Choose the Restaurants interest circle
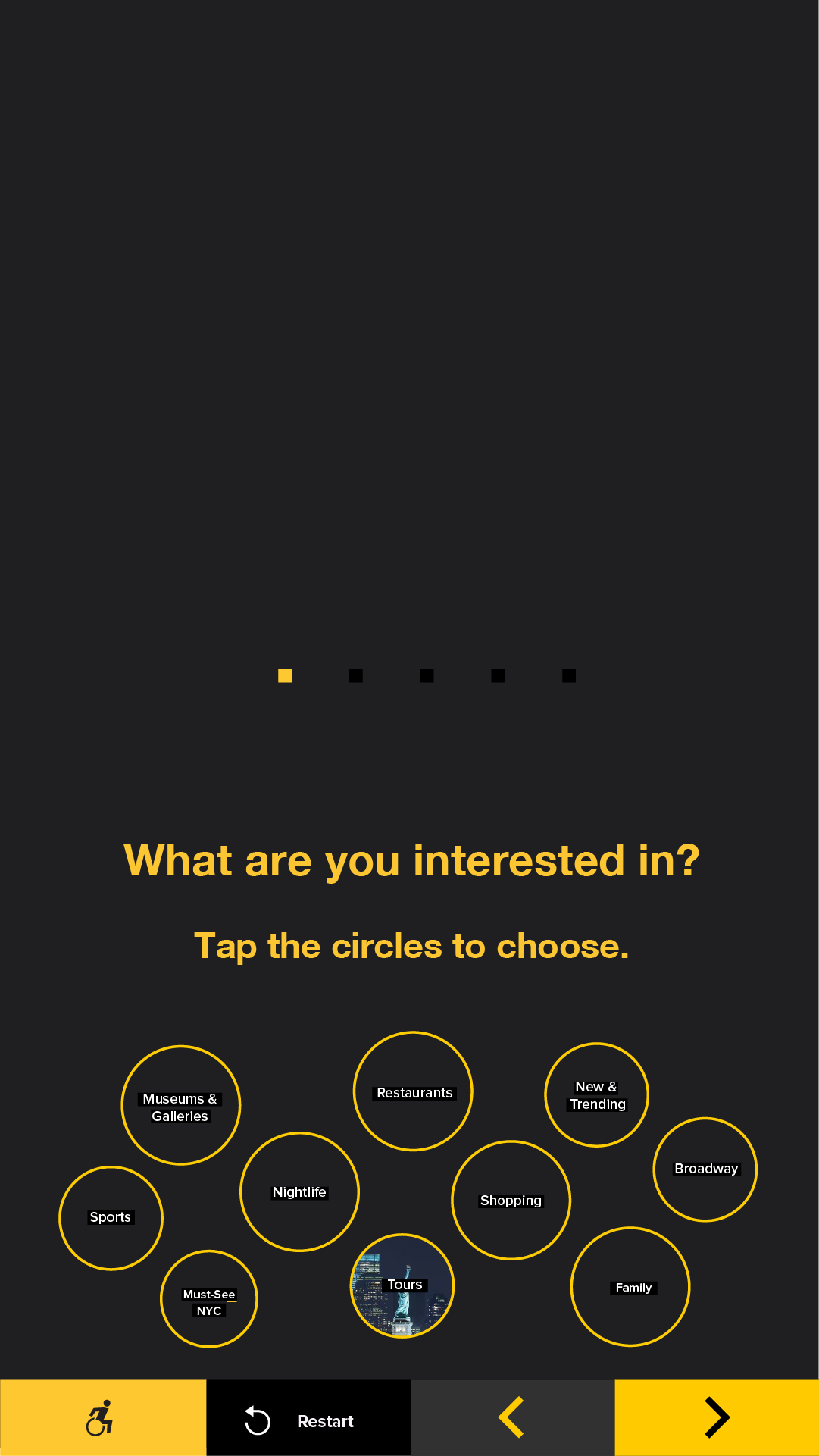 click(x=413, y=1091)
